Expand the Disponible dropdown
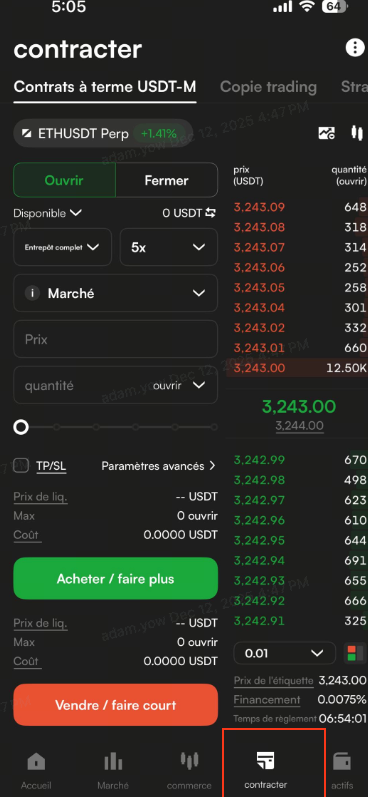The height and width of the screenshot is (797, 368). (48, 213)
